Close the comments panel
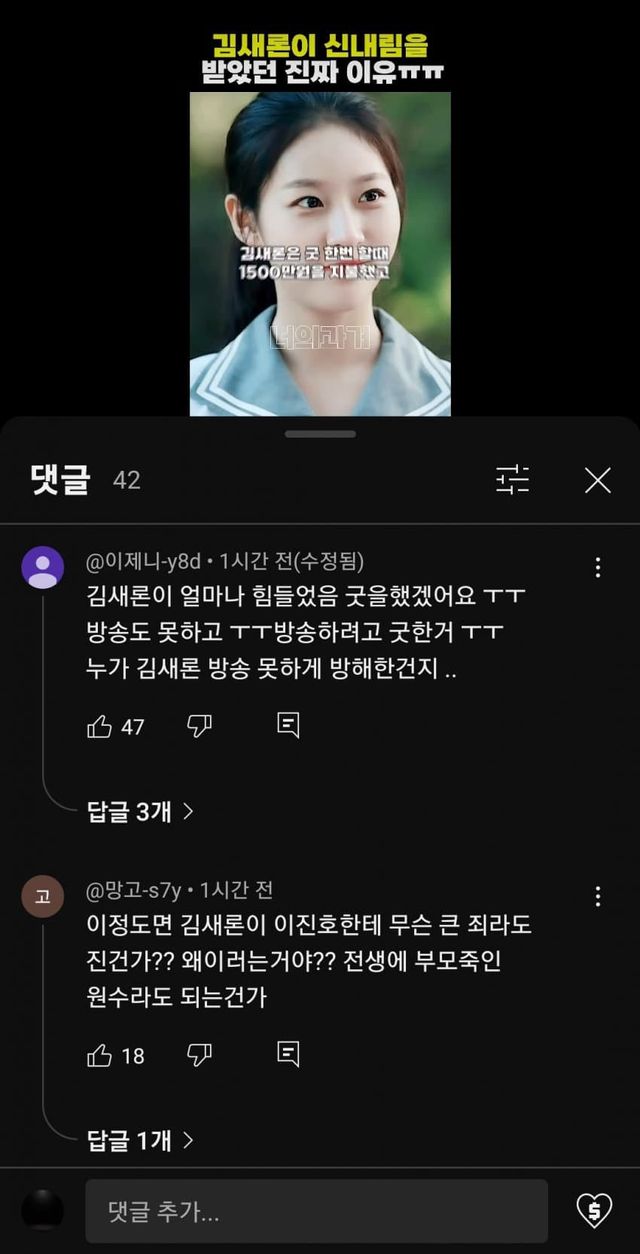Viewport: 640px width, 1254px height. 597,480
